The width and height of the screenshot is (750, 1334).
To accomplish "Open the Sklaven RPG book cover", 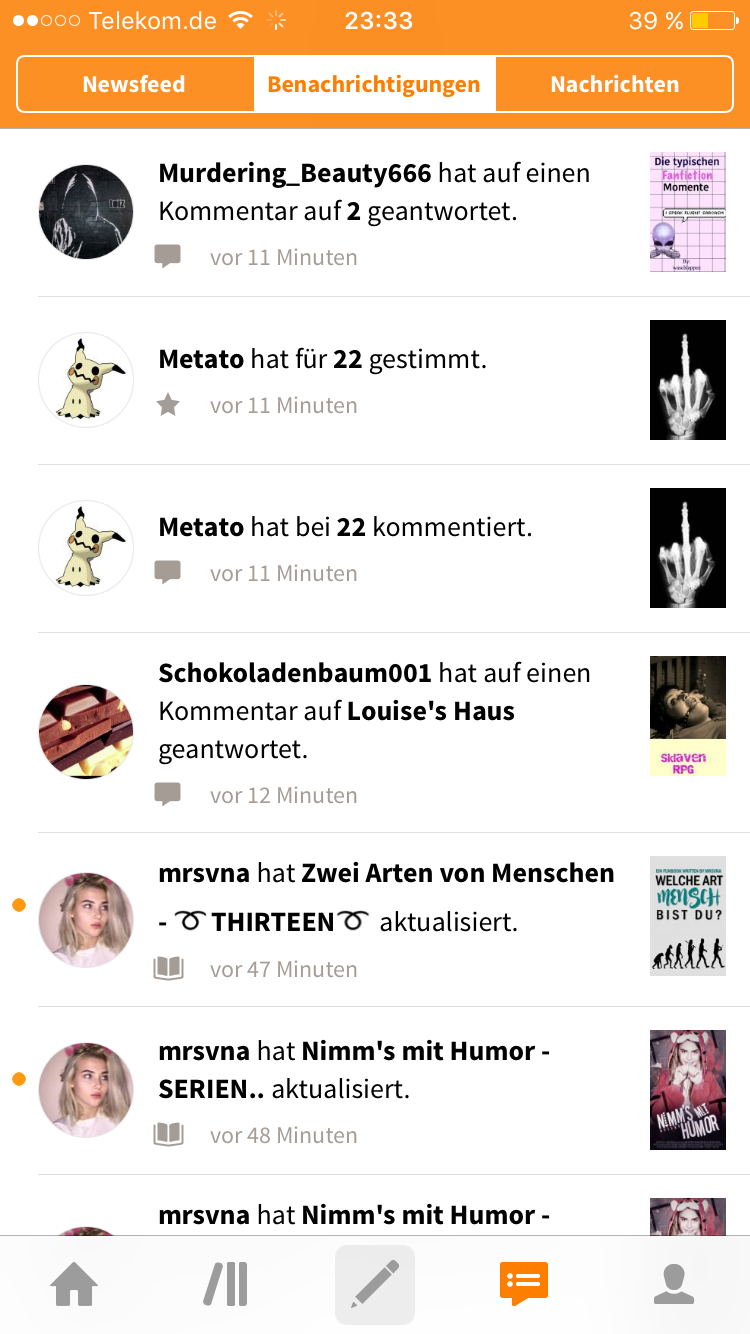I will (687, 716).
